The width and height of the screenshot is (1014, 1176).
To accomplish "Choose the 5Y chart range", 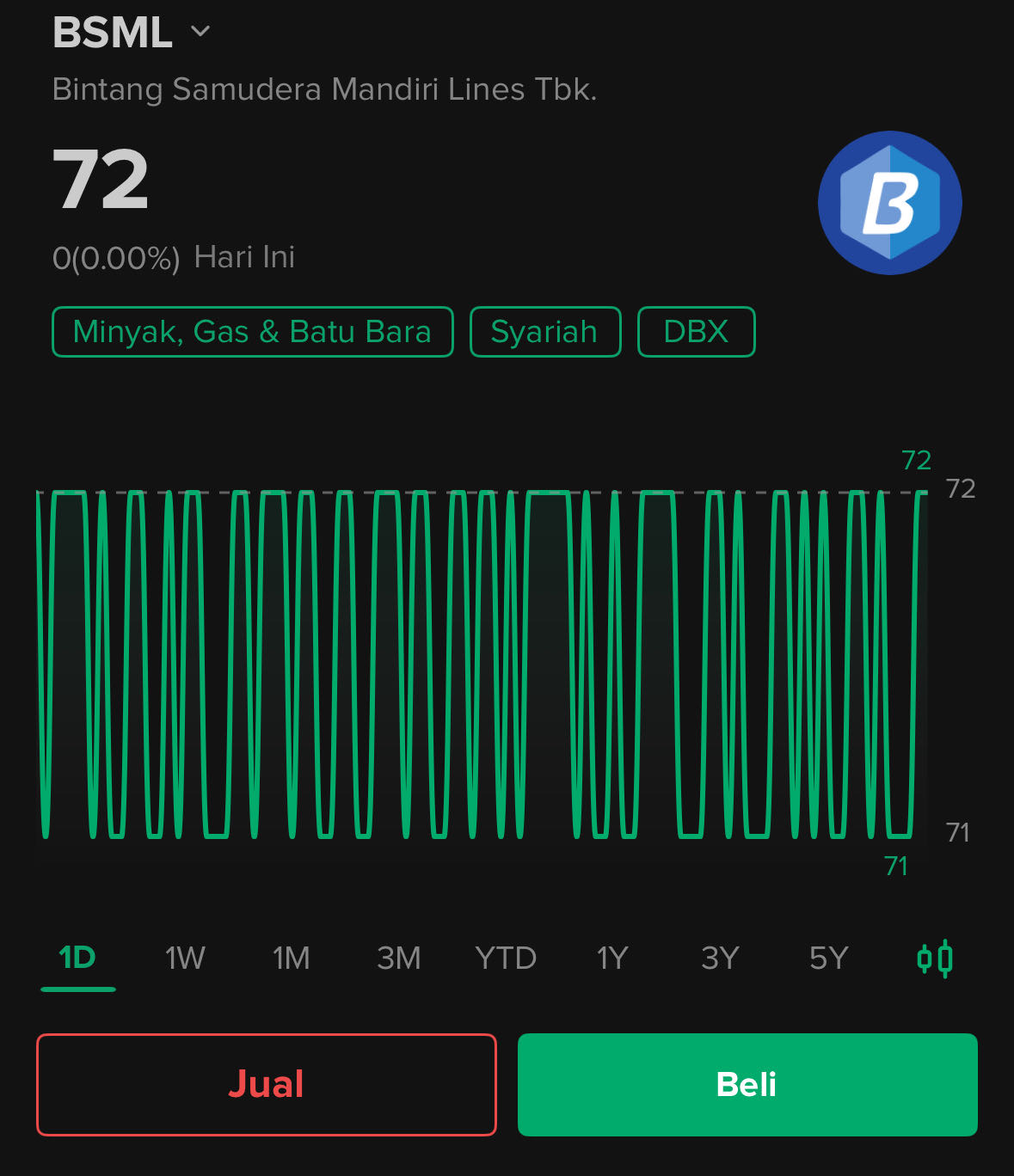I will tap(828, 958).
